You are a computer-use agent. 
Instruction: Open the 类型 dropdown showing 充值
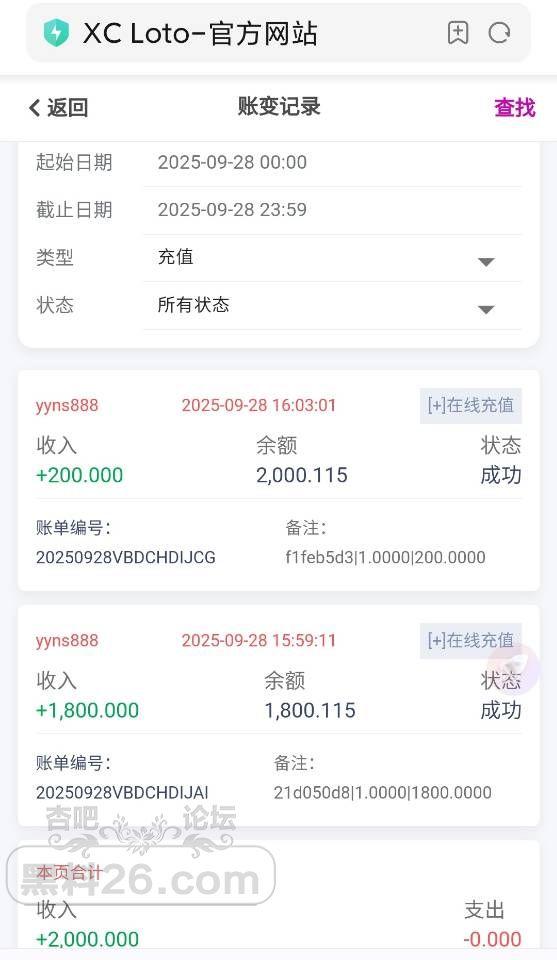click(333, 258)
